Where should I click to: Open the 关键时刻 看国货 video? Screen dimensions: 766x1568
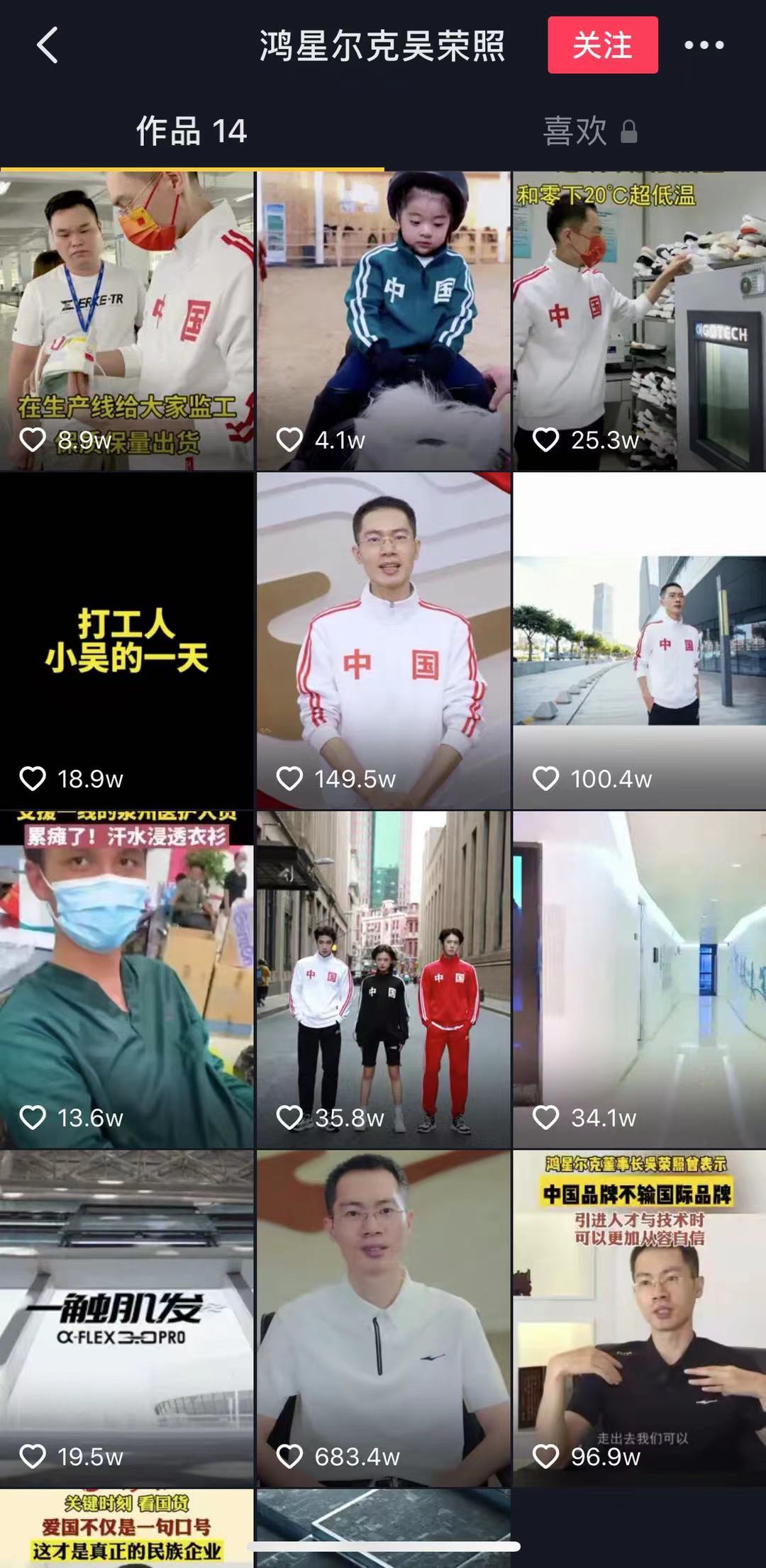click(x=126, y=1527)
